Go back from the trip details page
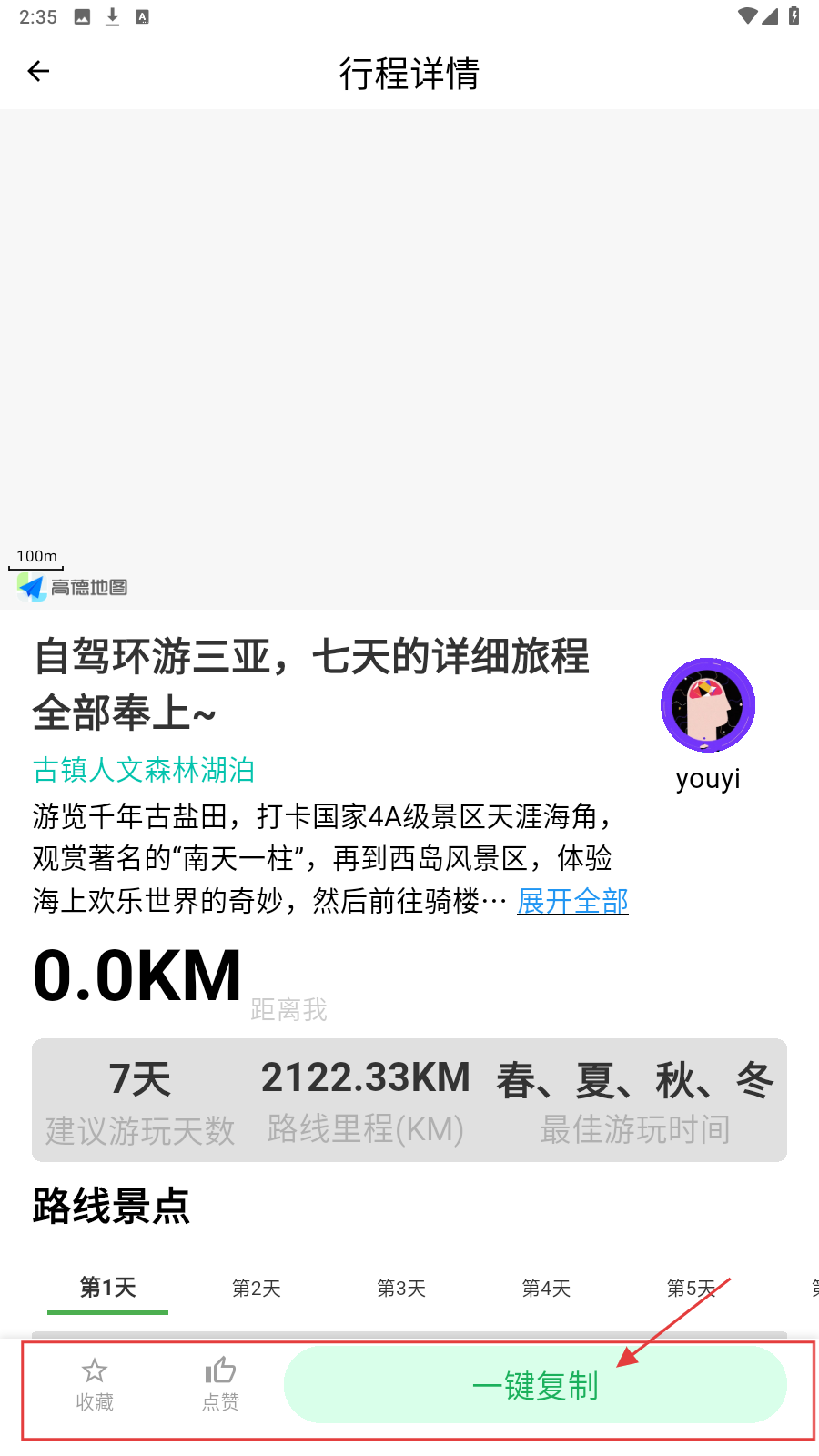This screenshot has width=819, height=1456. click(38, 71)
